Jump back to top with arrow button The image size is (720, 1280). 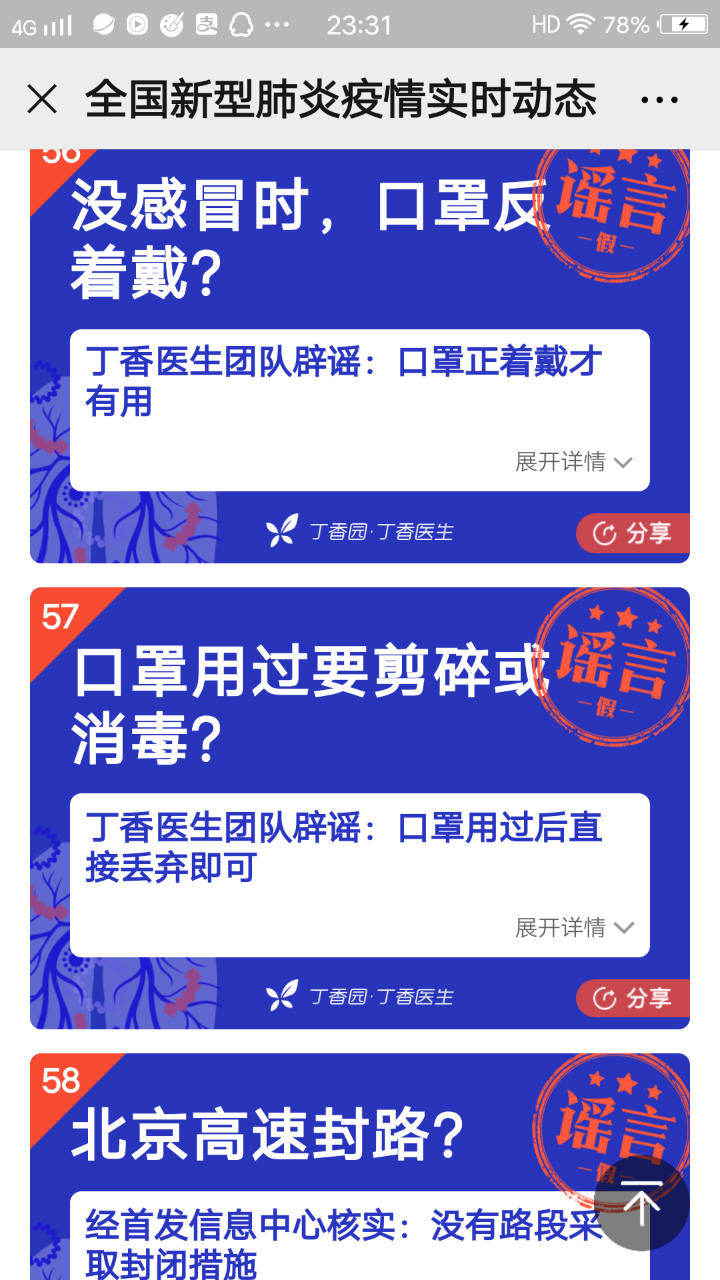point(641,1199)
